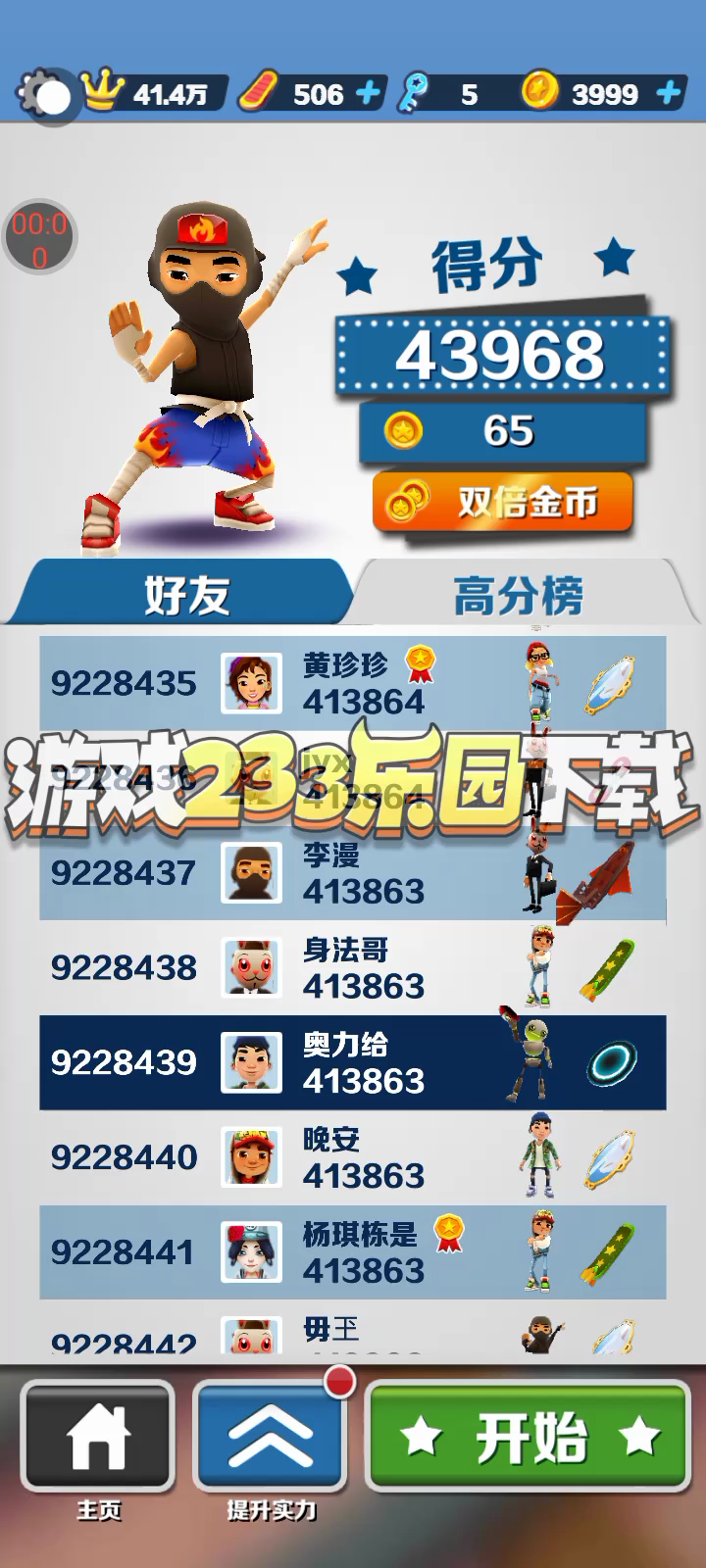
Task: Select 杨琪栋是's leaderboard row
Action: pyautogui.click(x=353, y=1252)
